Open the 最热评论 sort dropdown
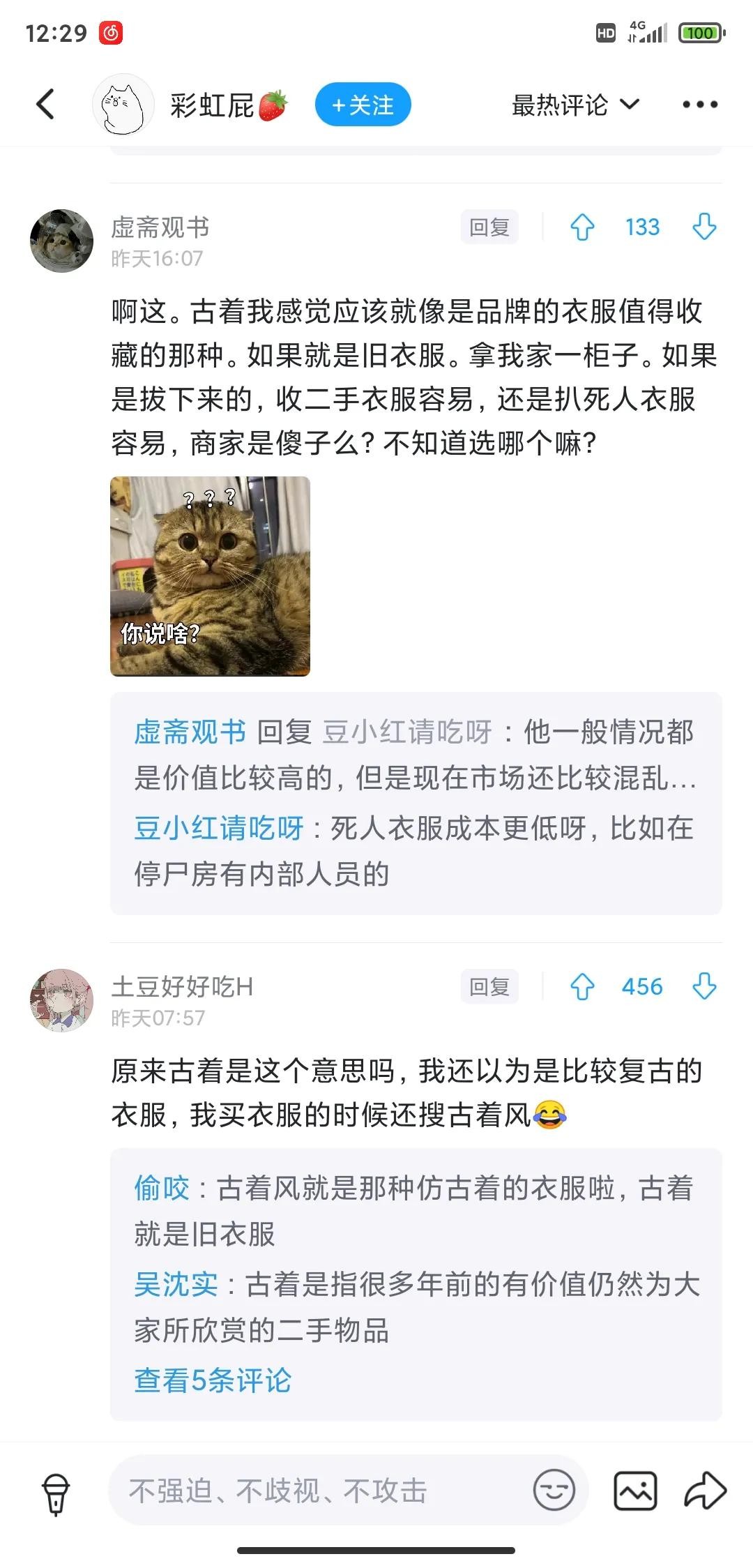The image size is (753, 1568). click(x=575, y=105)
